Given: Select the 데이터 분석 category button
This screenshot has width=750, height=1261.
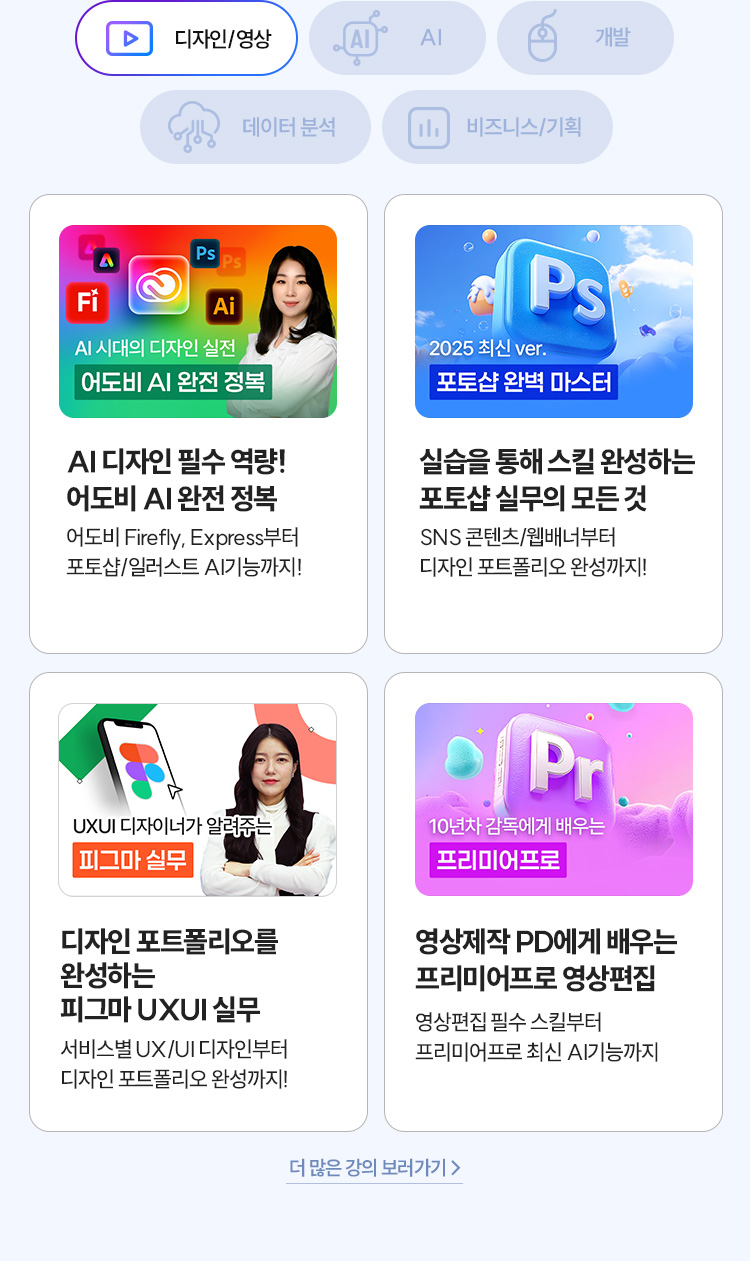Looking at the screenshot, I should pos(255,126).
